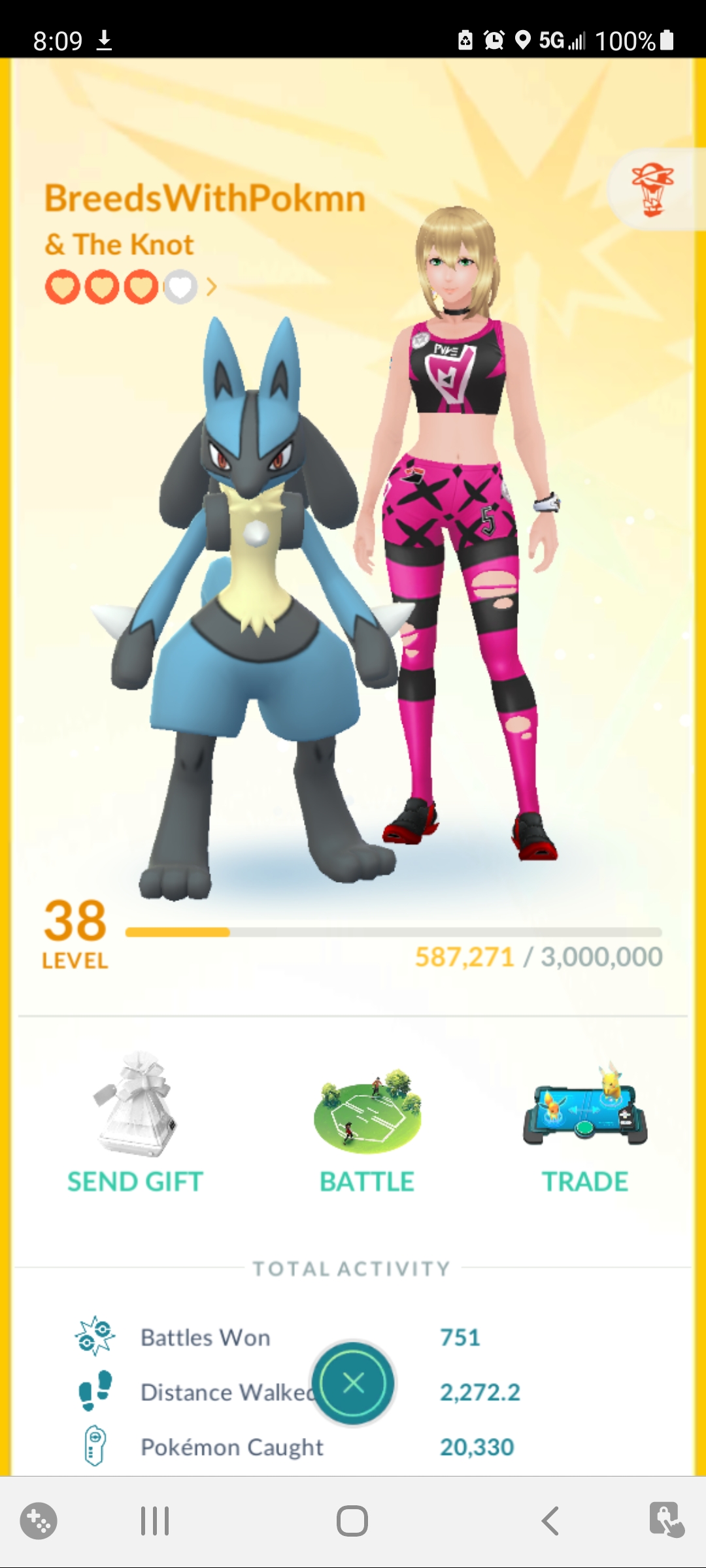The width and height of the screenshot is (706, 1568).
Task: Open the Team Rocket balloon icon
Action: 652,189
